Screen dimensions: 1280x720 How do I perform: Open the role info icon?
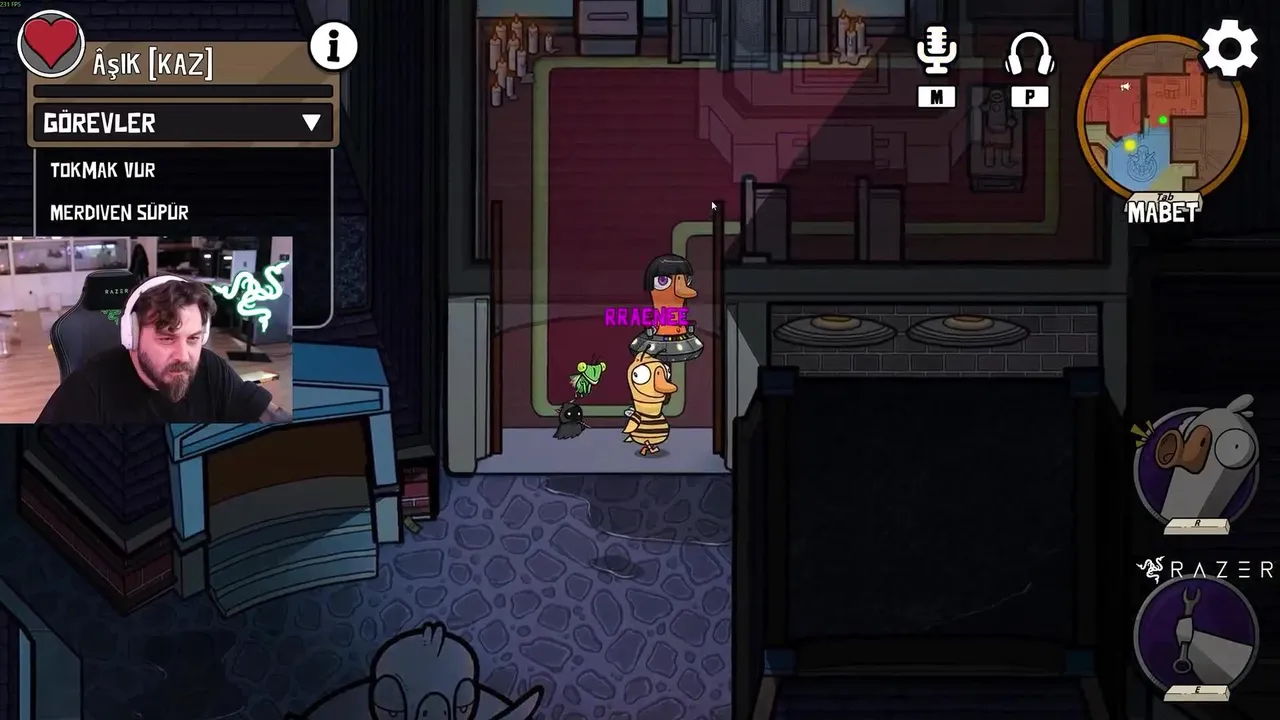click(x=333, y=46)
